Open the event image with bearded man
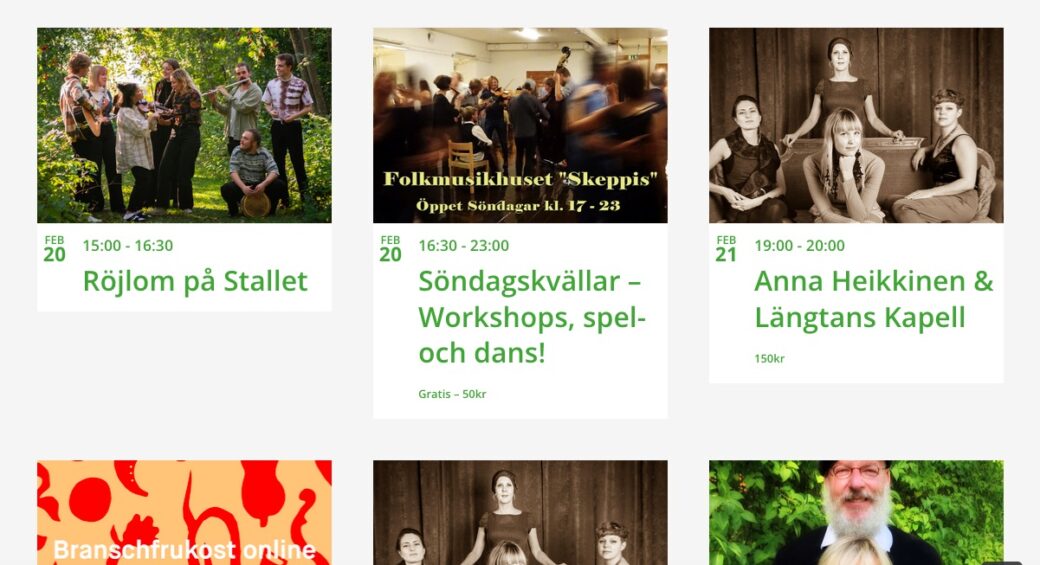The image size is (1040, 565). point(856,512)
